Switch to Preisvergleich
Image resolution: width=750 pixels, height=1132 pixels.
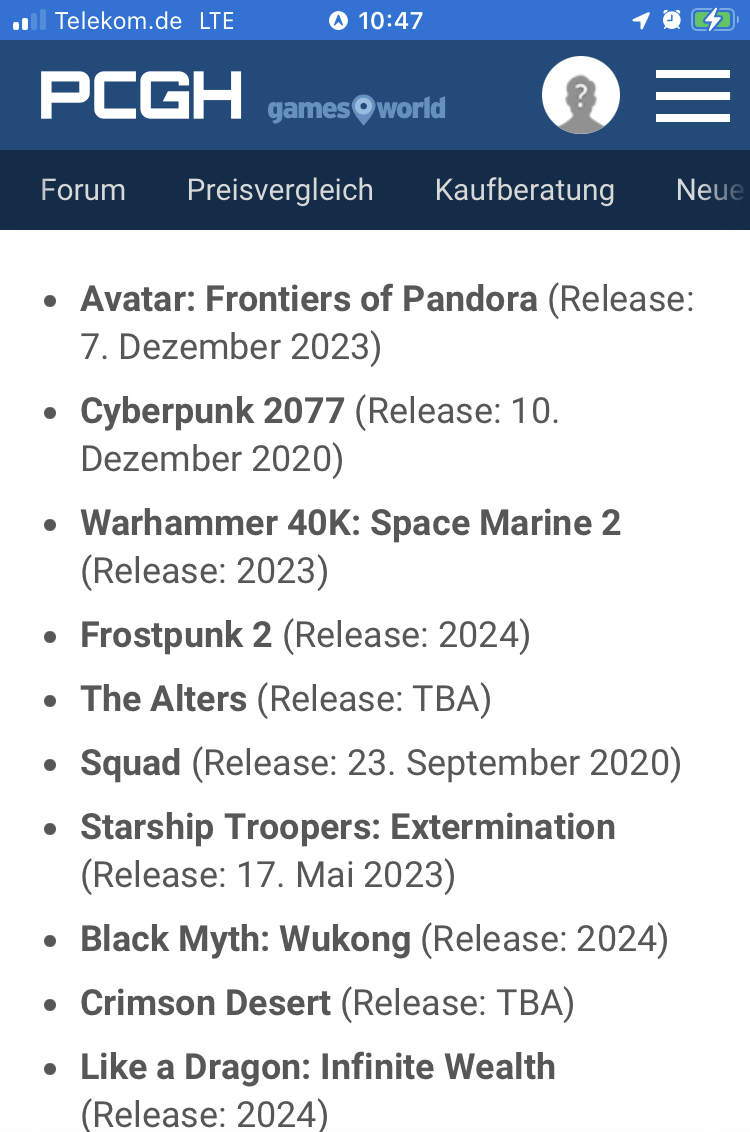tap(280, 190)
